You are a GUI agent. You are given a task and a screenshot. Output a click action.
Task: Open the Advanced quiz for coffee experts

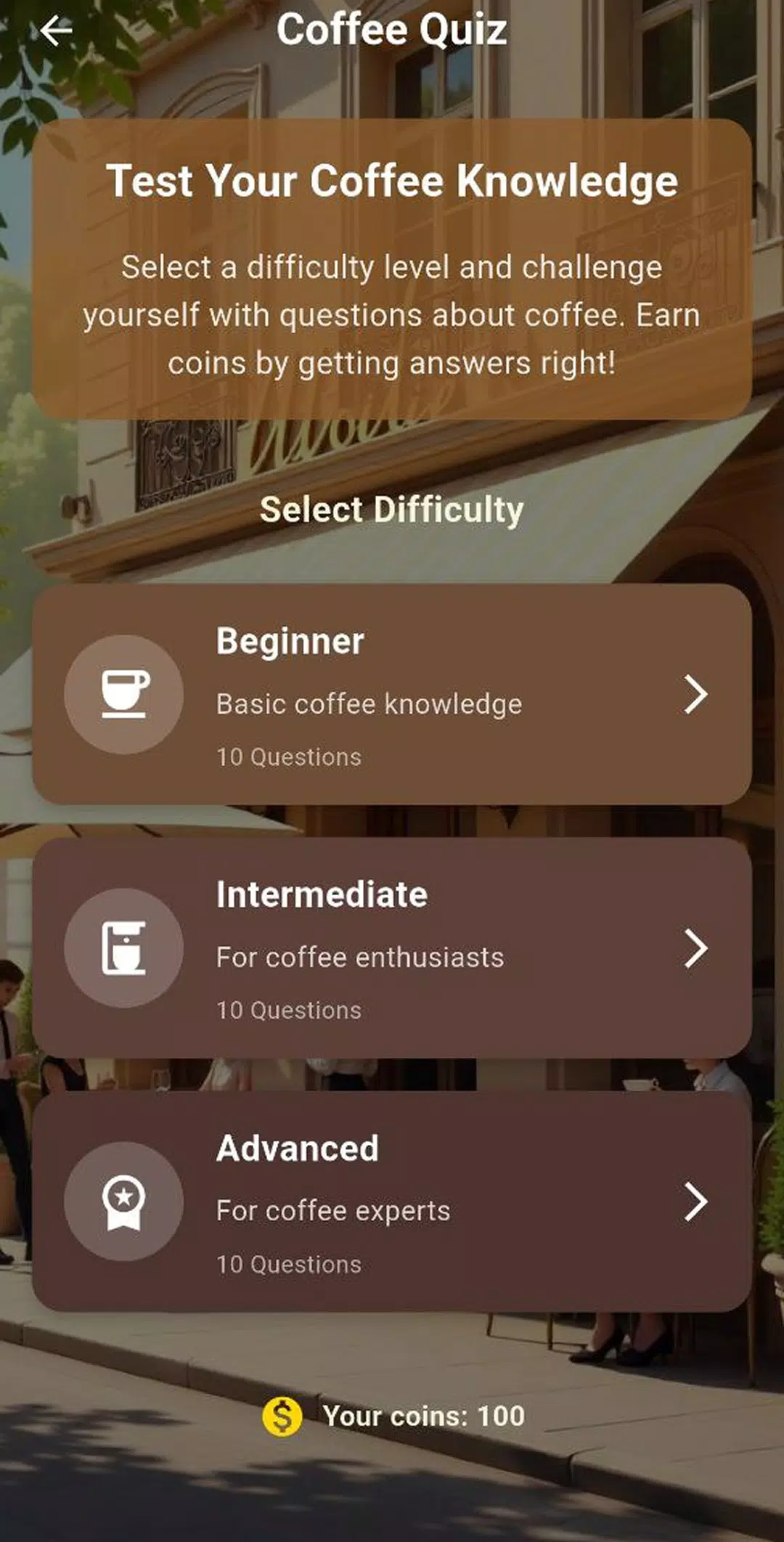tap(392, 1202)
